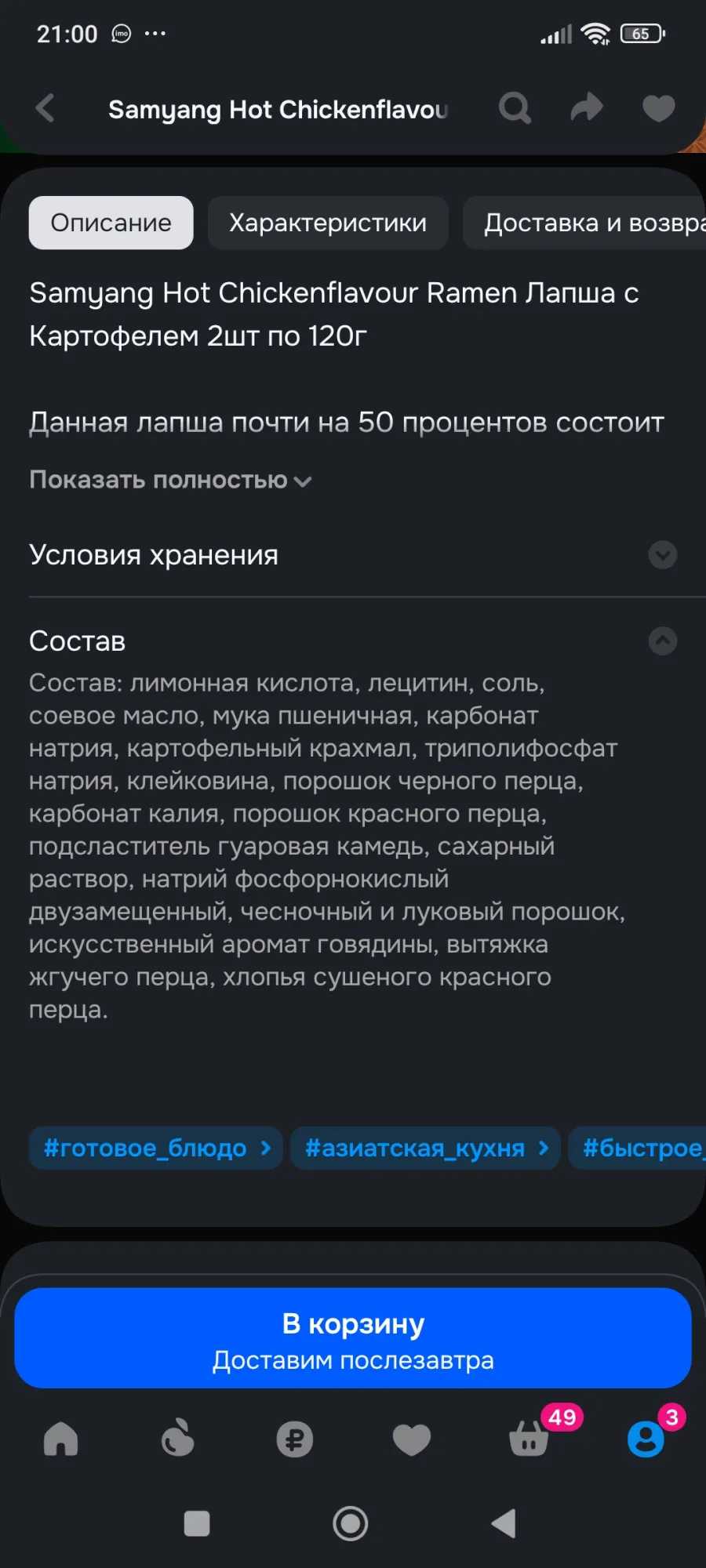
Task: Collapse the Состав section
Action: pyautogui.click(x=662, y=641)
